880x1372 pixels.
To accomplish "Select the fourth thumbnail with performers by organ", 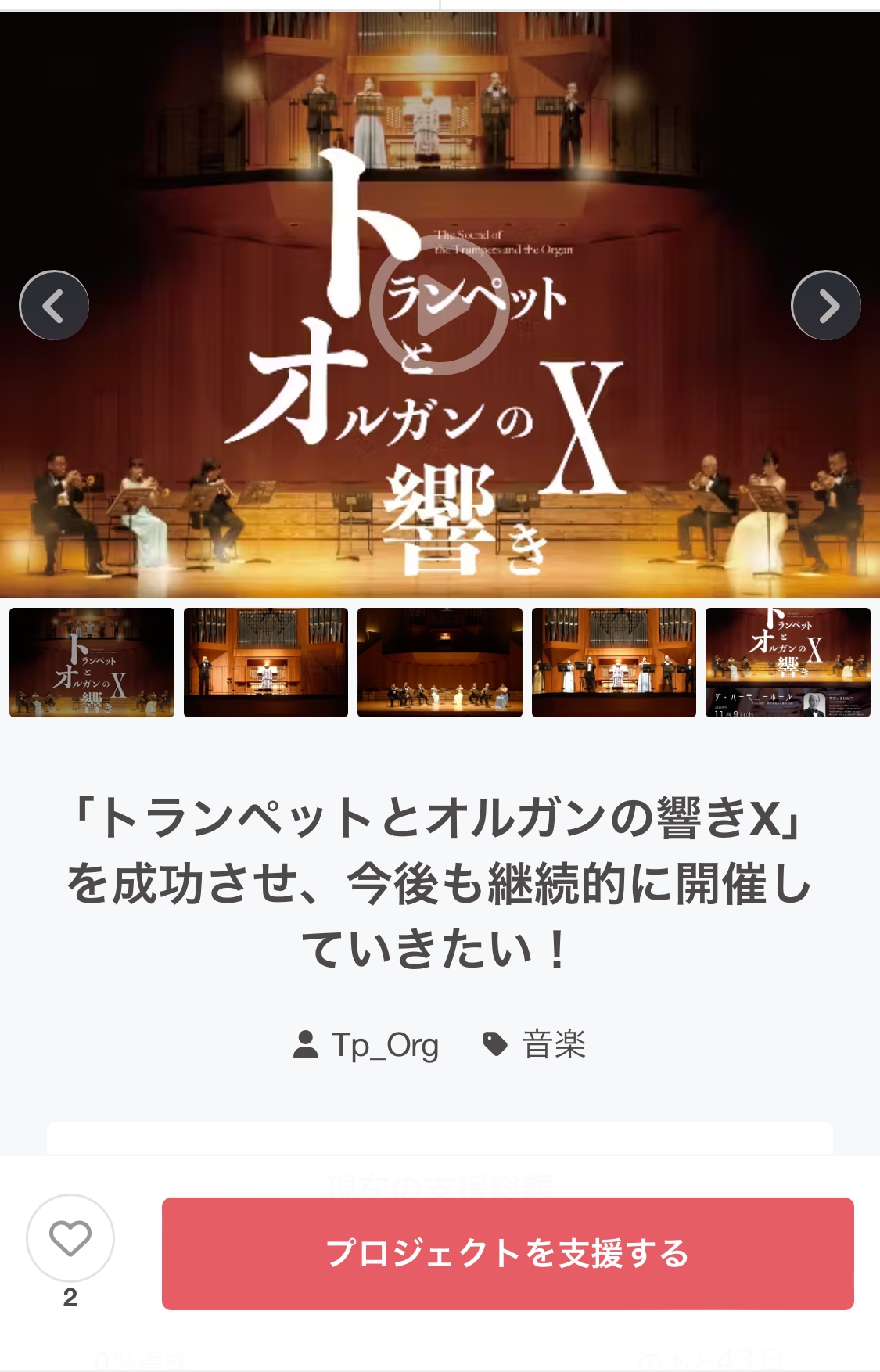I will pos(614,663).
